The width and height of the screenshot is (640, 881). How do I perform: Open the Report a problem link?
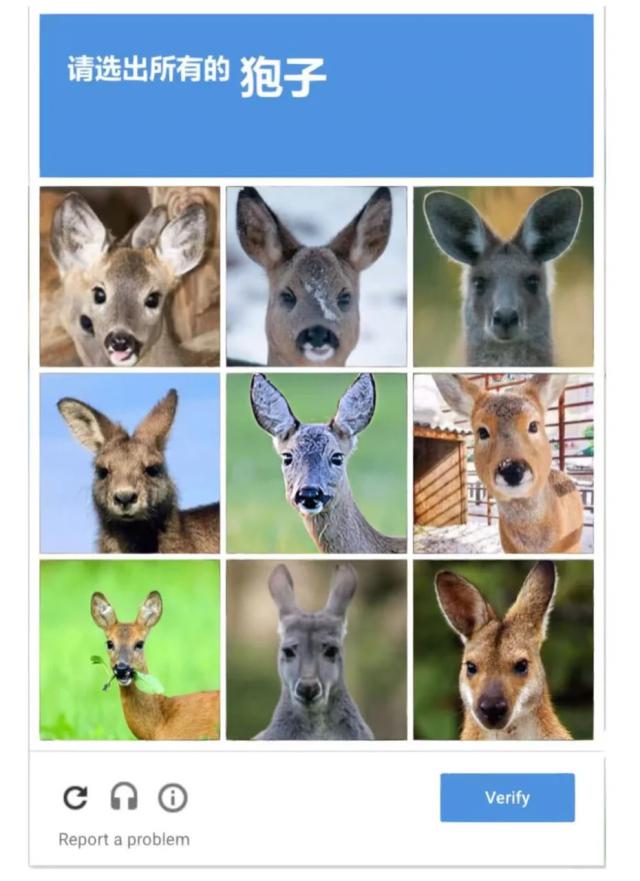point(124,839)
